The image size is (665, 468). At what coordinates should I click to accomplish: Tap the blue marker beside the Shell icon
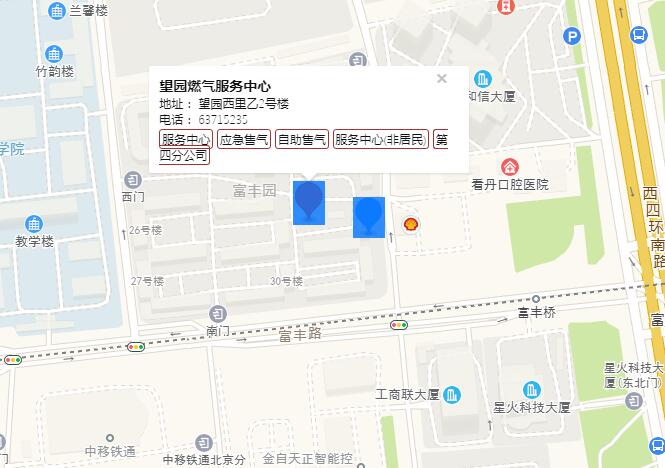[x=369, y=216]
